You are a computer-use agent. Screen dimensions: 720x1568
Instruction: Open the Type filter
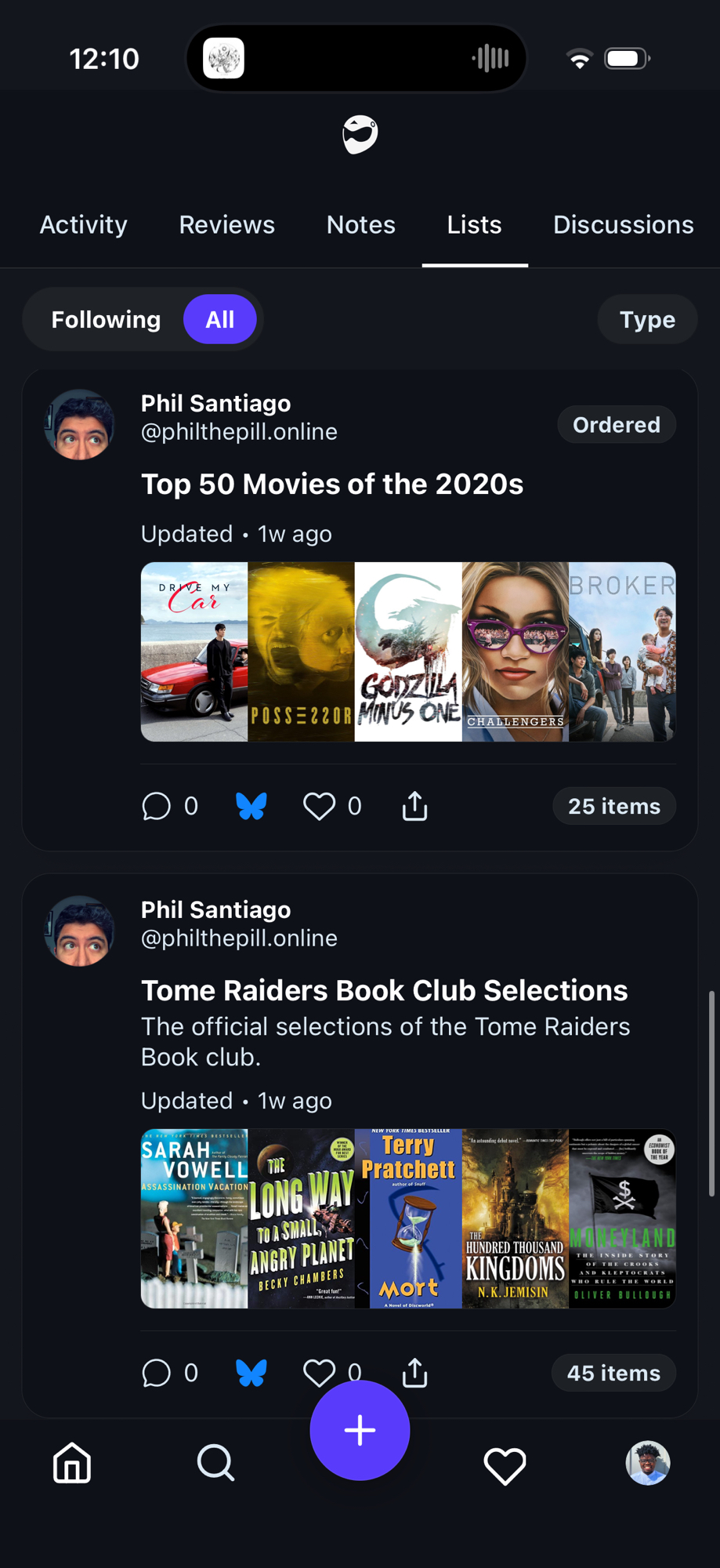click(646, 320)
